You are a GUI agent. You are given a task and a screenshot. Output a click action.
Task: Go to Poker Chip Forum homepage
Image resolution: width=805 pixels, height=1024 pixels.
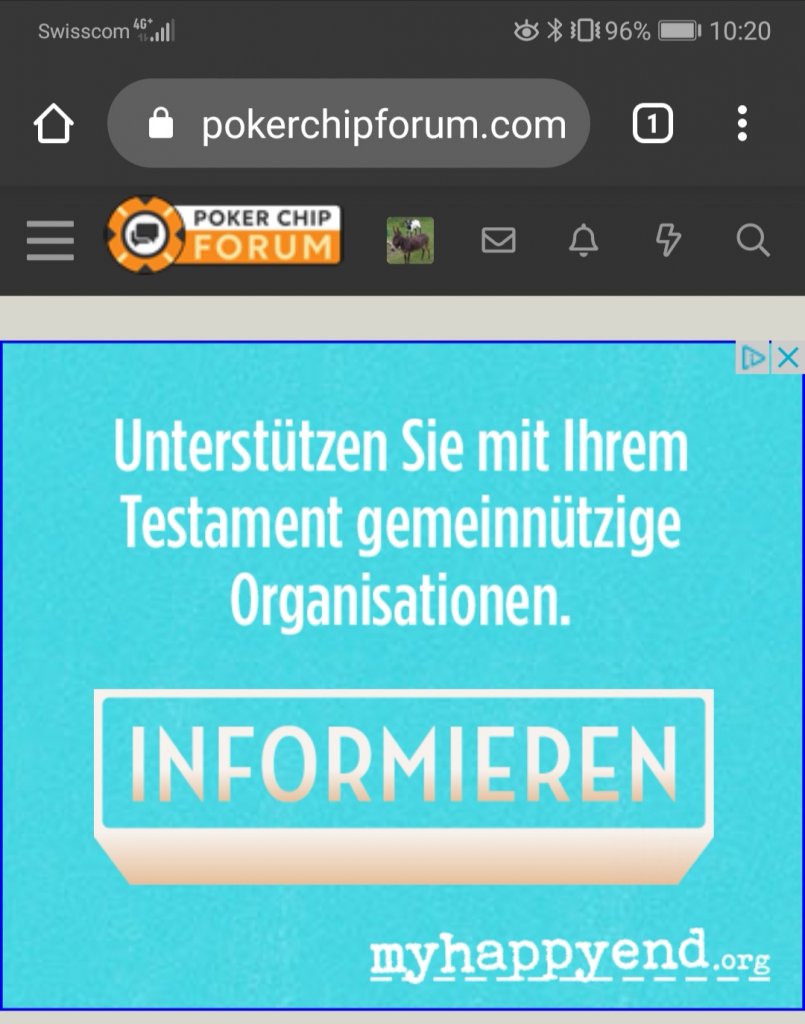(224, 236)
